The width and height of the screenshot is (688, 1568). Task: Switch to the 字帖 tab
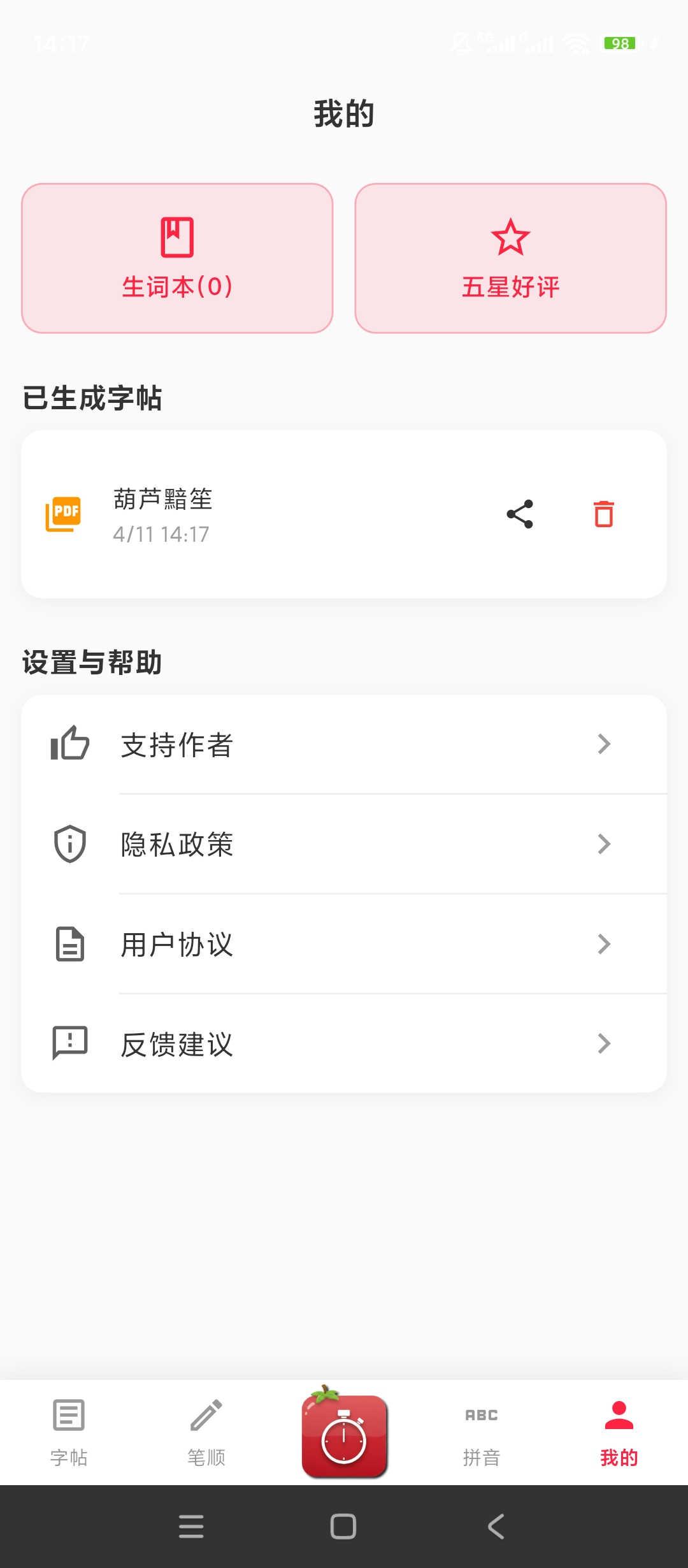pyautogui.click(x=69, y=1432)
